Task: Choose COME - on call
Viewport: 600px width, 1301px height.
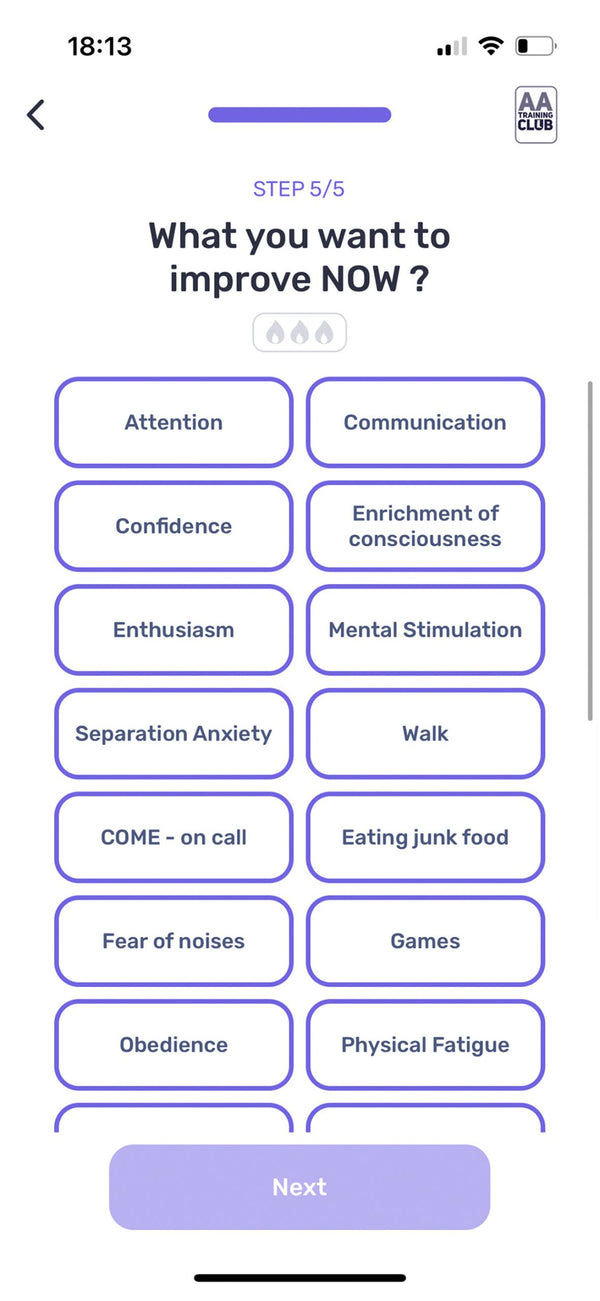Action: click(x=174, y=838)
